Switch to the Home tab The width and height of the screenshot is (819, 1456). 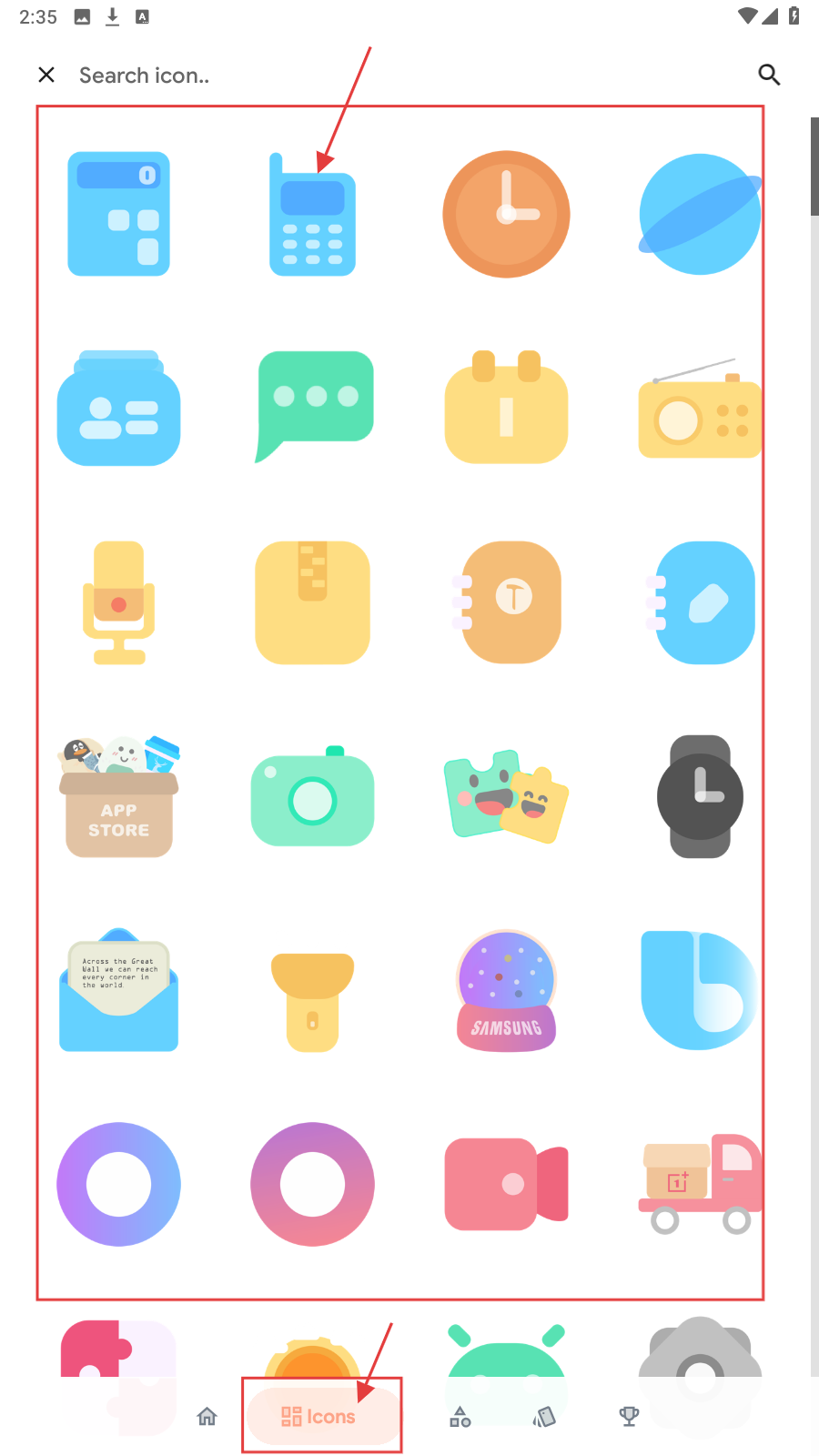pos(207,1416)
